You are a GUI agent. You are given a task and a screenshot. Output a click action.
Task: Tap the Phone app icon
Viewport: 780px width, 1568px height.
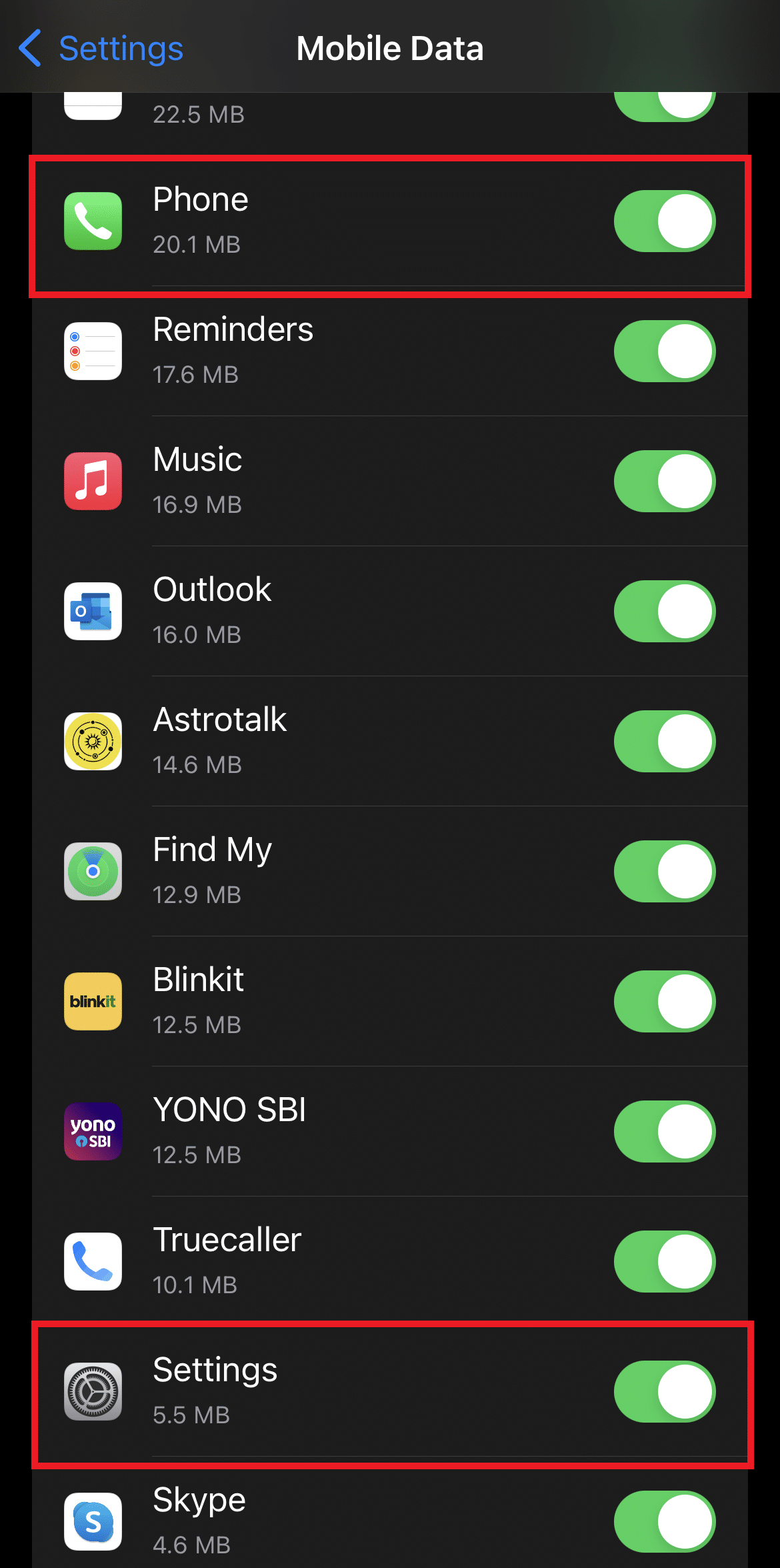click(x=93, y=222)
